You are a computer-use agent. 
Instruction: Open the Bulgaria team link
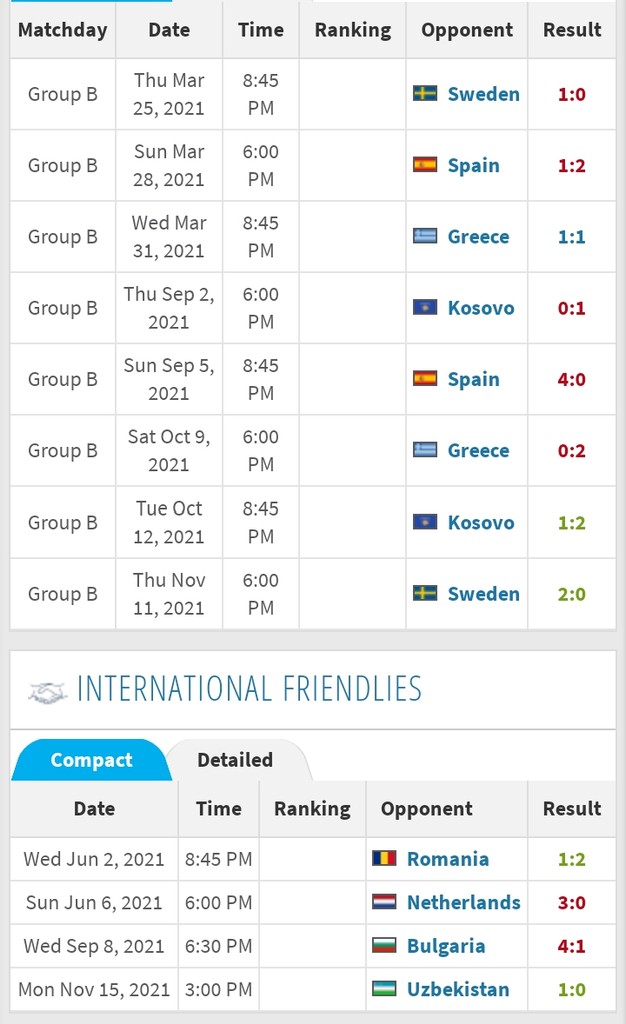click(x=446, y=946)
